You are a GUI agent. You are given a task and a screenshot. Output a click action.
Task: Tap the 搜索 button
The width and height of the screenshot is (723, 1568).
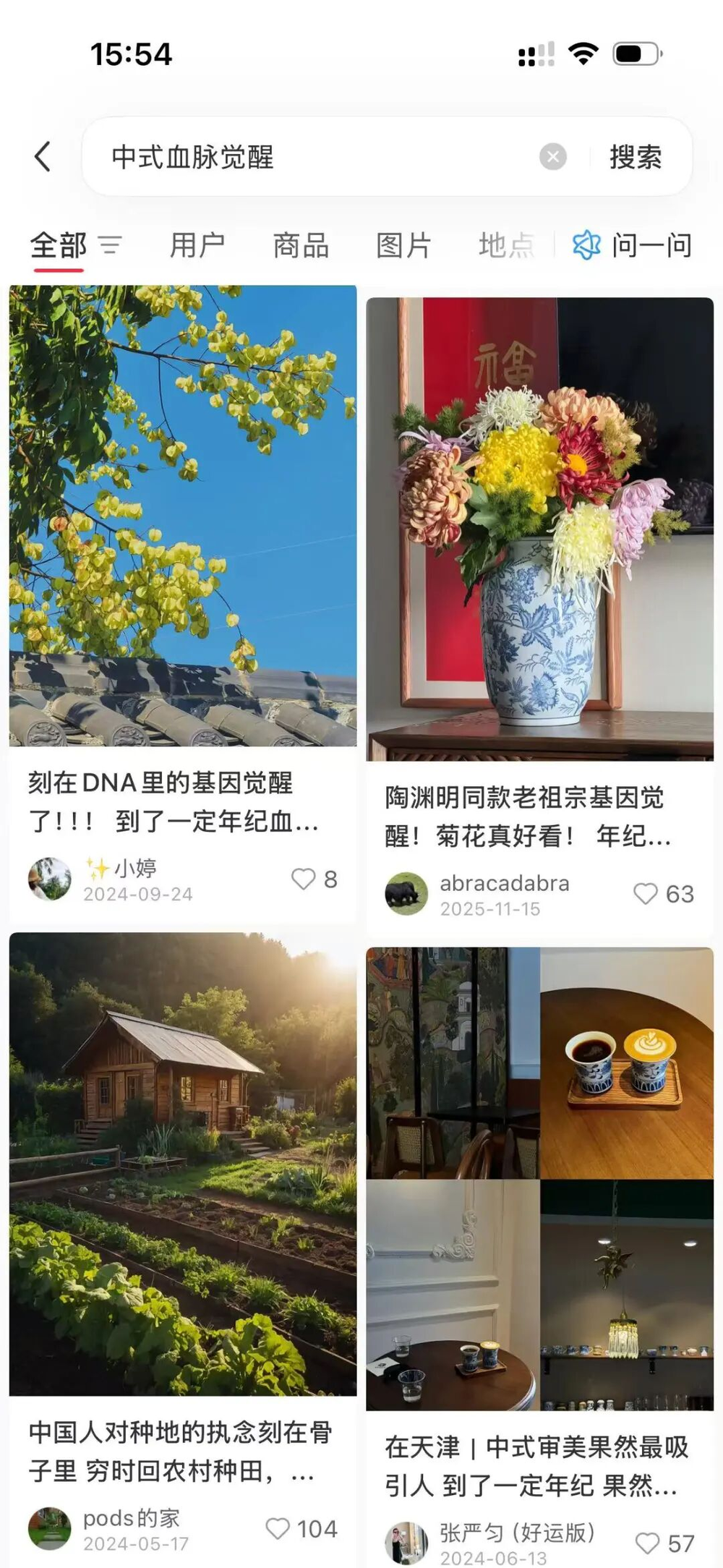click(636, 157)
